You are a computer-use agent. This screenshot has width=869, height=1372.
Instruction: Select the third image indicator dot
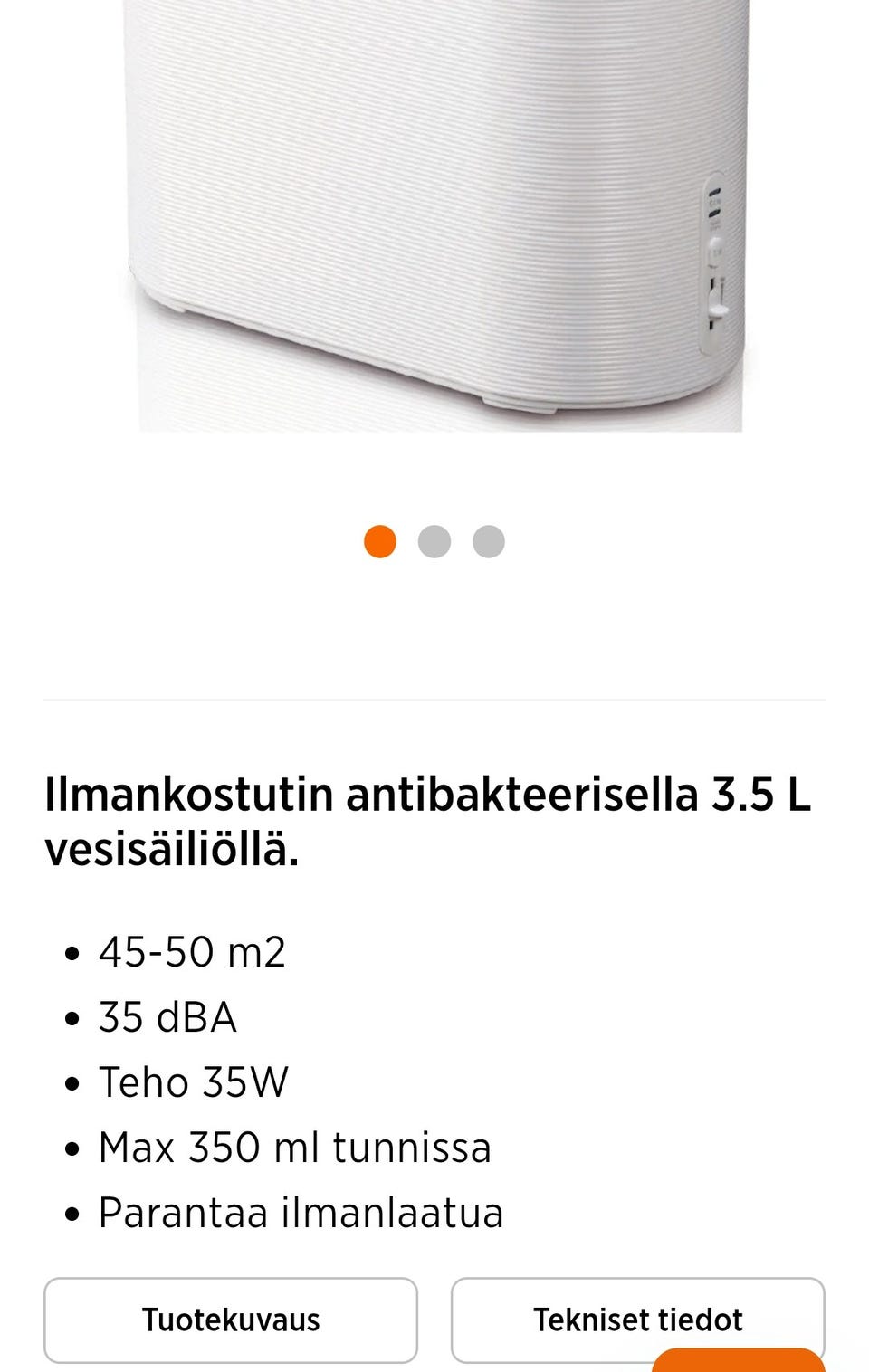click(489, 541)
